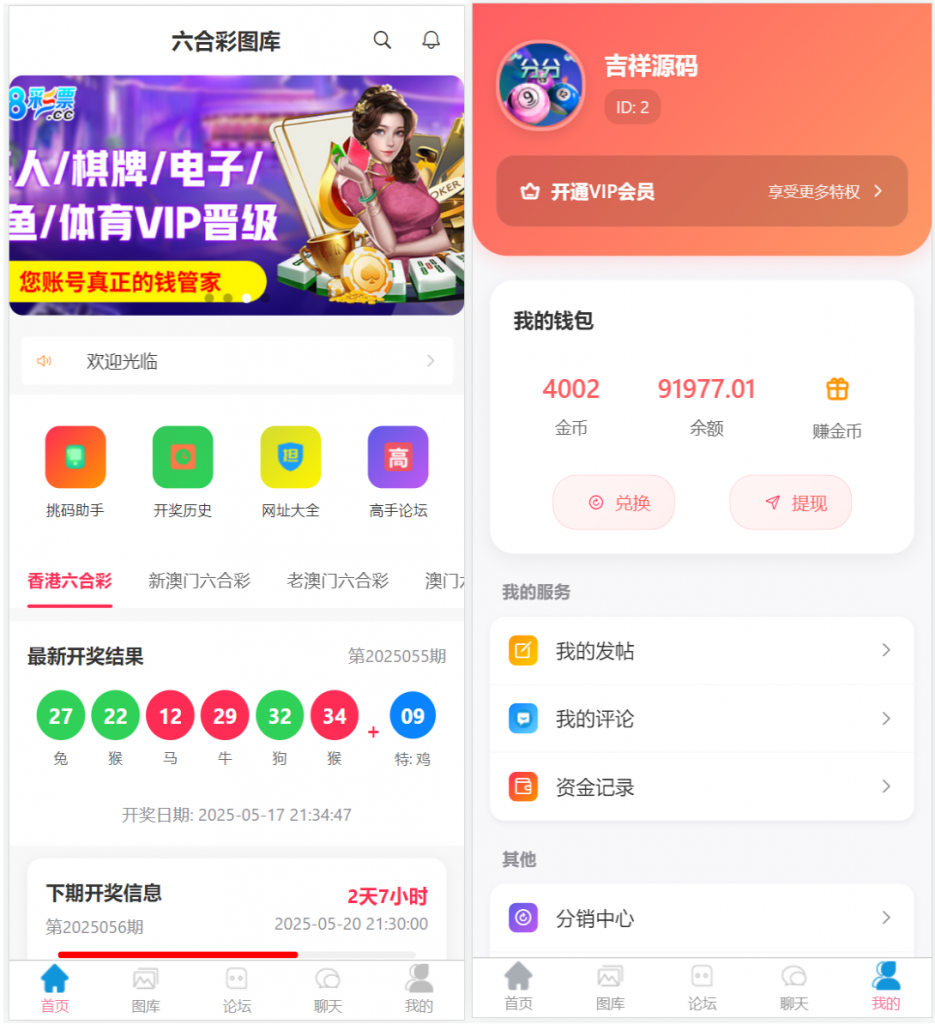935x1024 pixels.
Task: Tap the 提现 withdraw button
Action: 790,502
